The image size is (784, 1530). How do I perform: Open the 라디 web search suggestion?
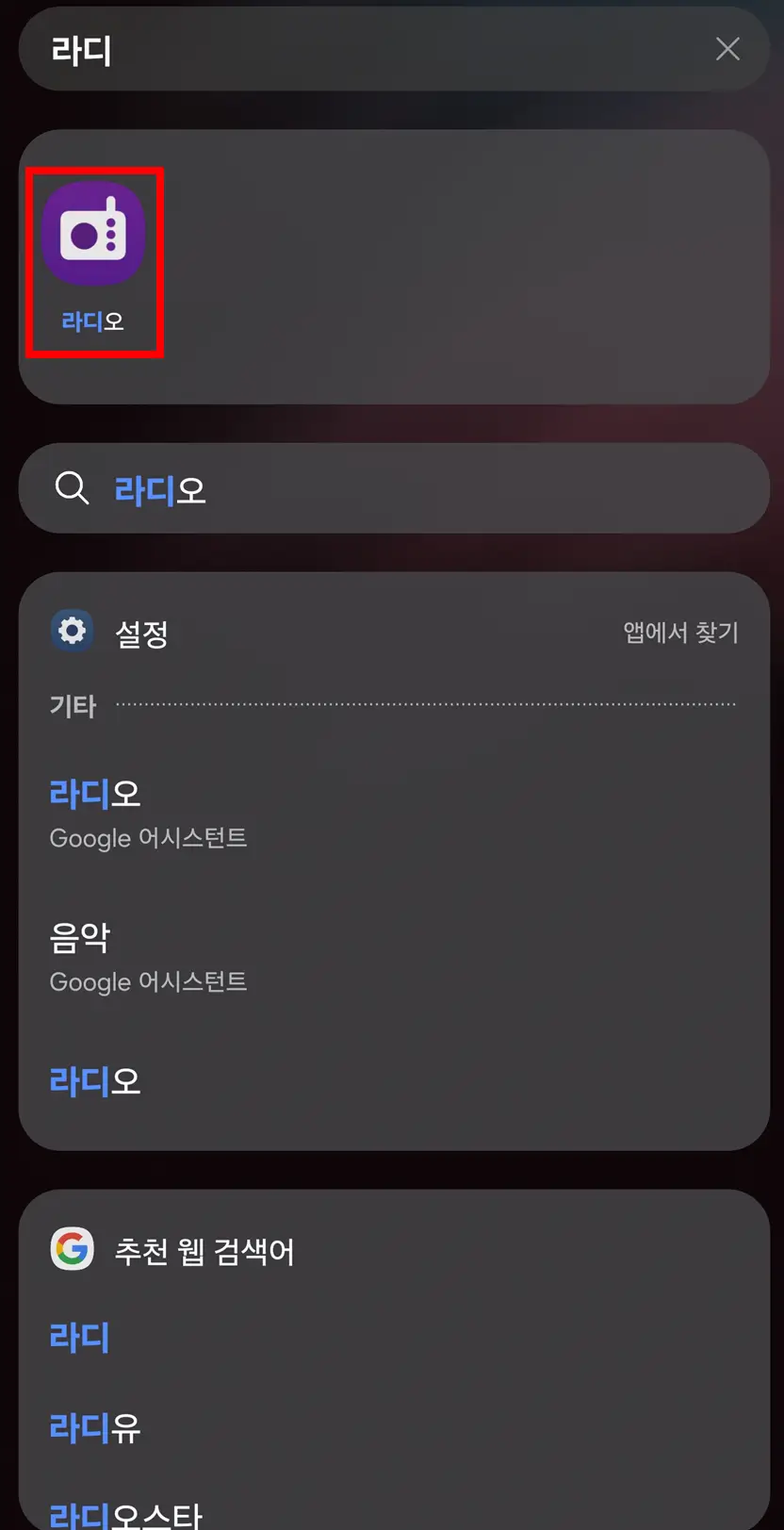78,1336
